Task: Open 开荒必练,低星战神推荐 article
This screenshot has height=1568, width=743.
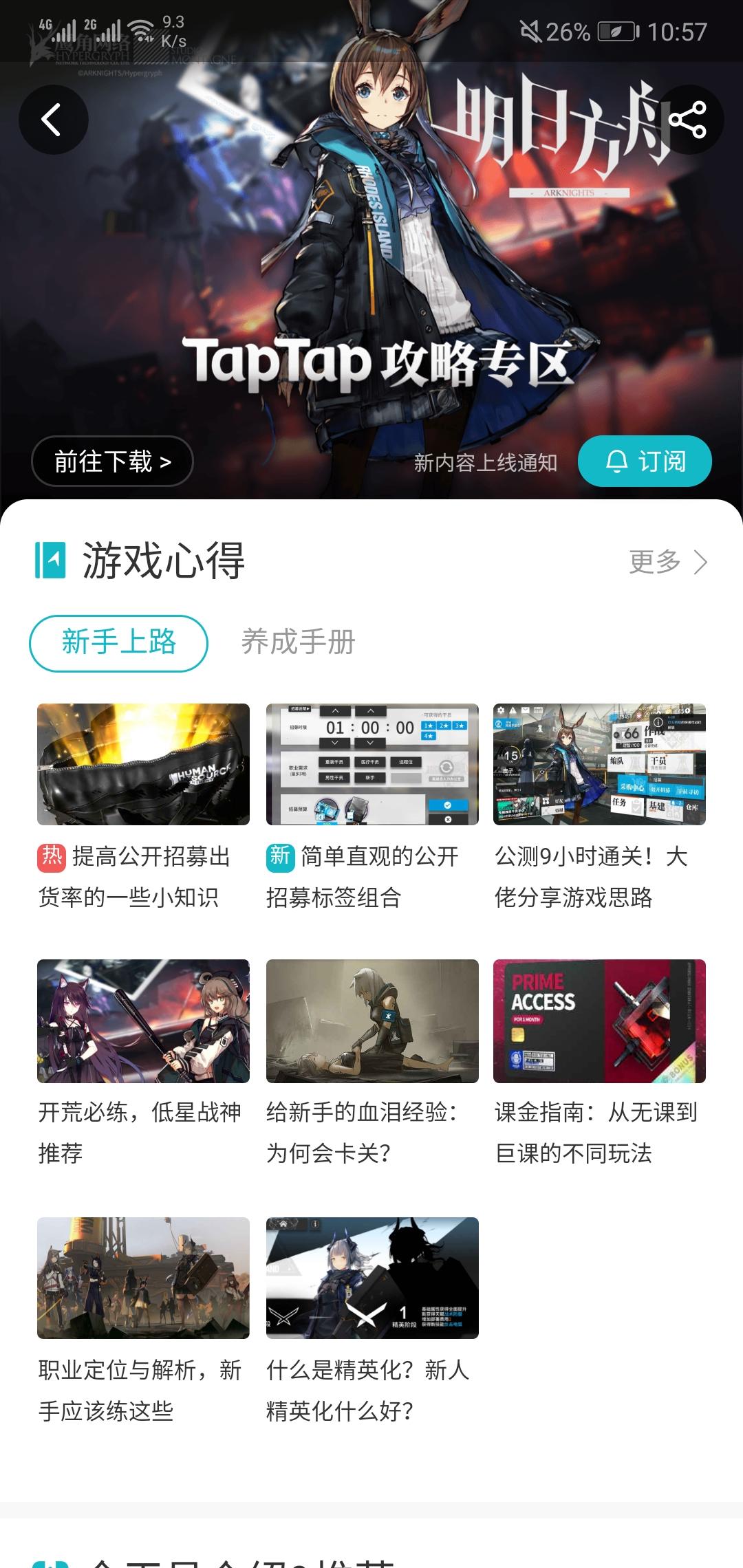Action: 143,1064
